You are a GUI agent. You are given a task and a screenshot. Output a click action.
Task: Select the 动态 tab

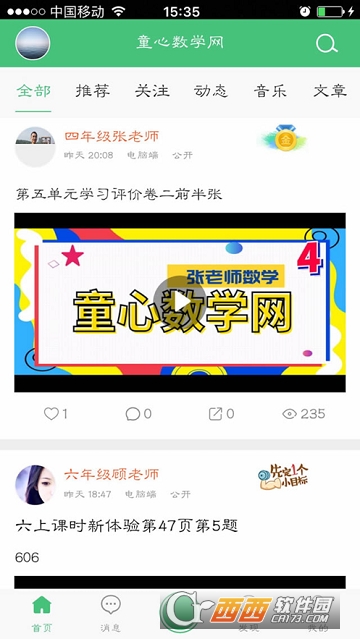pyautogui.click(x=211, y=91)
